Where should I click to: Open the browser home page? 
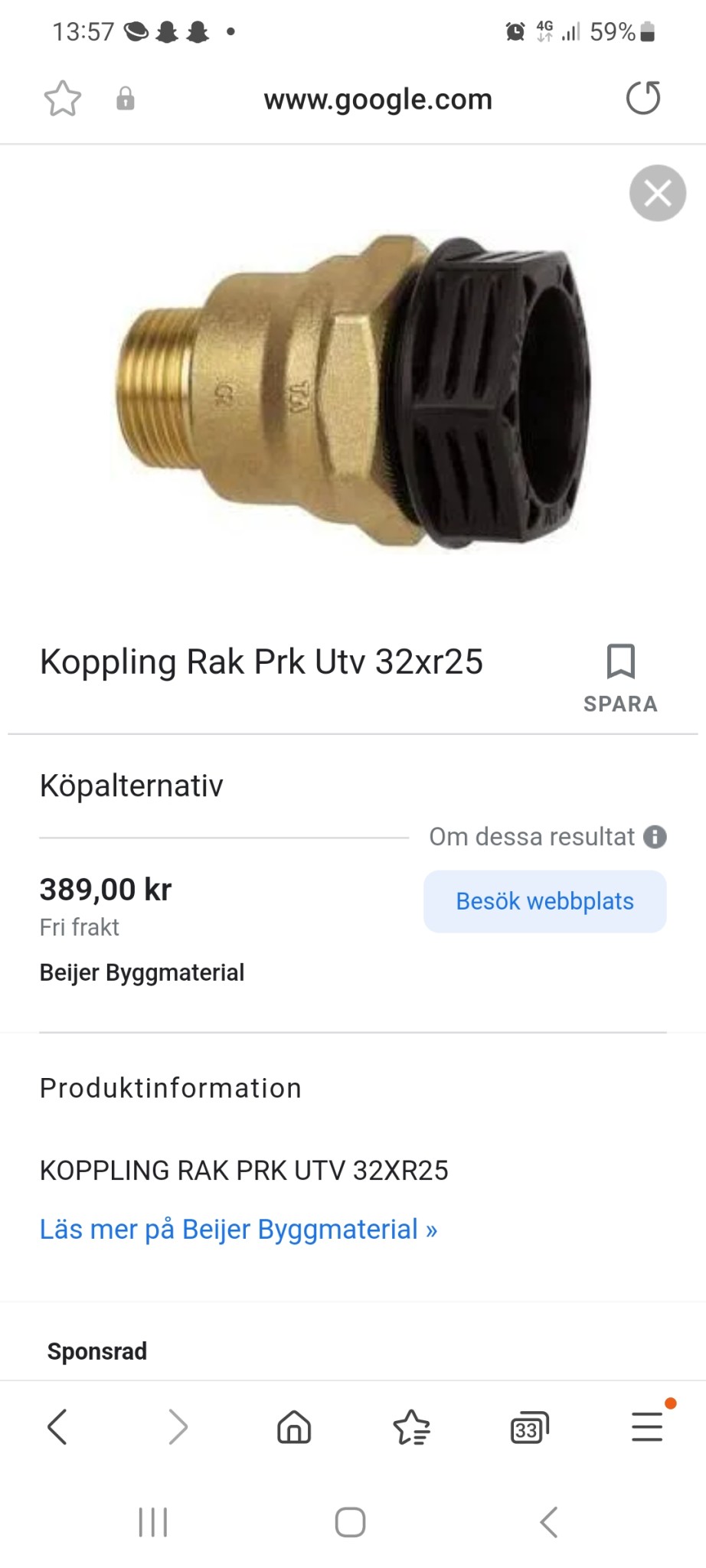pos(294,1427)
